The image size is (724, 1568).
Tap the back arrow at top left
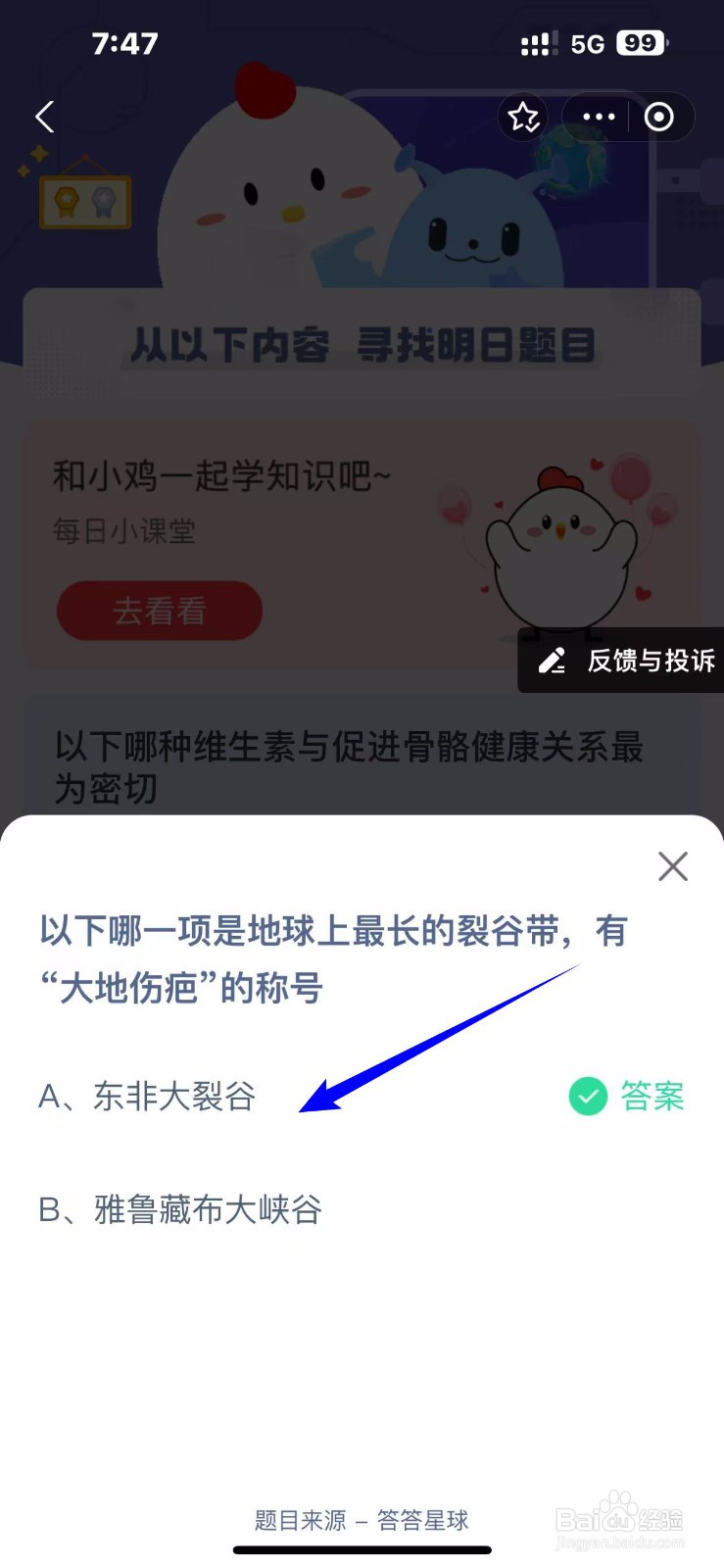pyautogui.click(x=44, y=117)
